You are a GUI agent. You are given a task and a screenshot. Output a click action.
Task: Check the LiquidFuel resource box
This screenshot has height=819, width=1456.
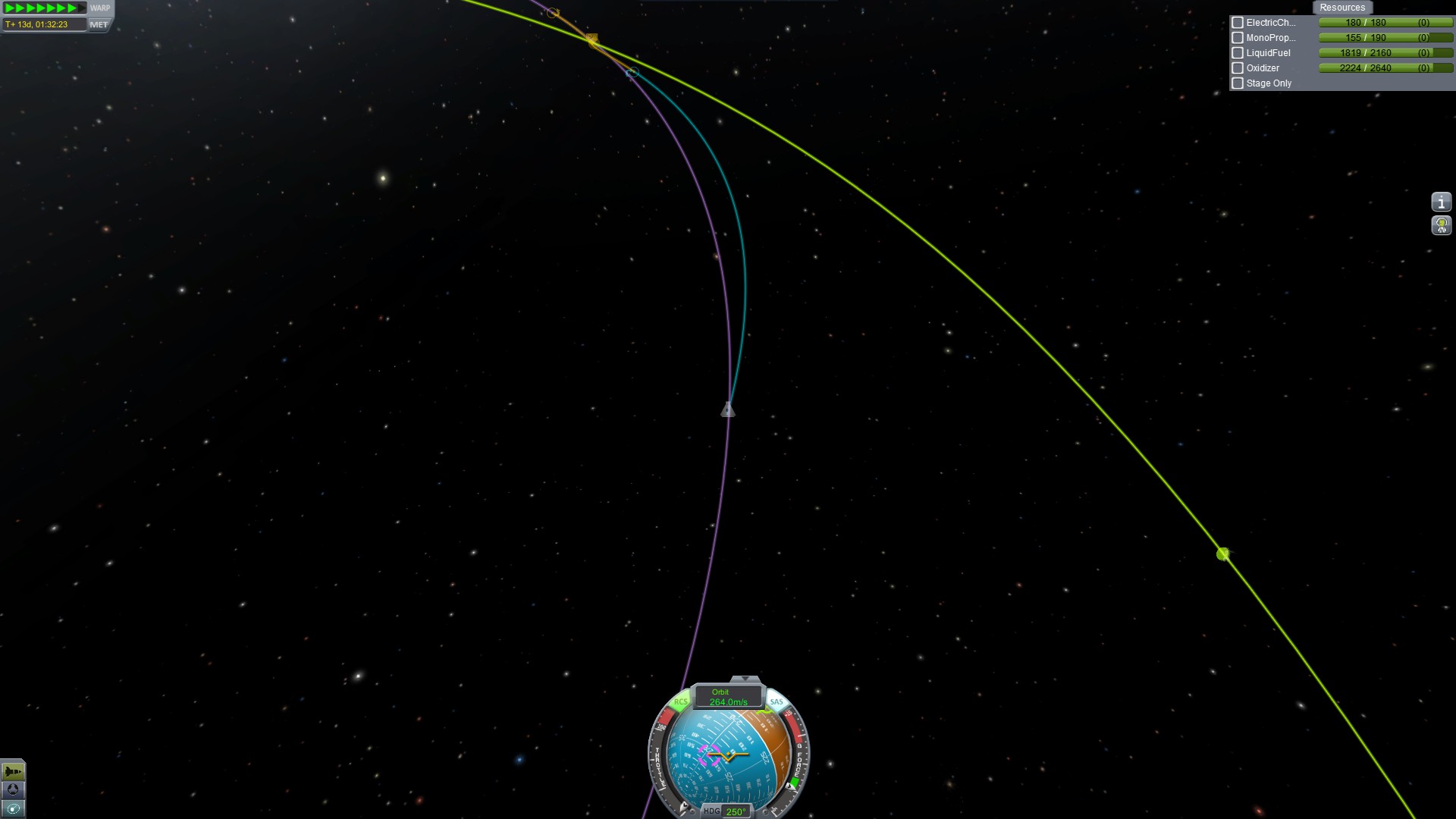[x=1238, y=53]
